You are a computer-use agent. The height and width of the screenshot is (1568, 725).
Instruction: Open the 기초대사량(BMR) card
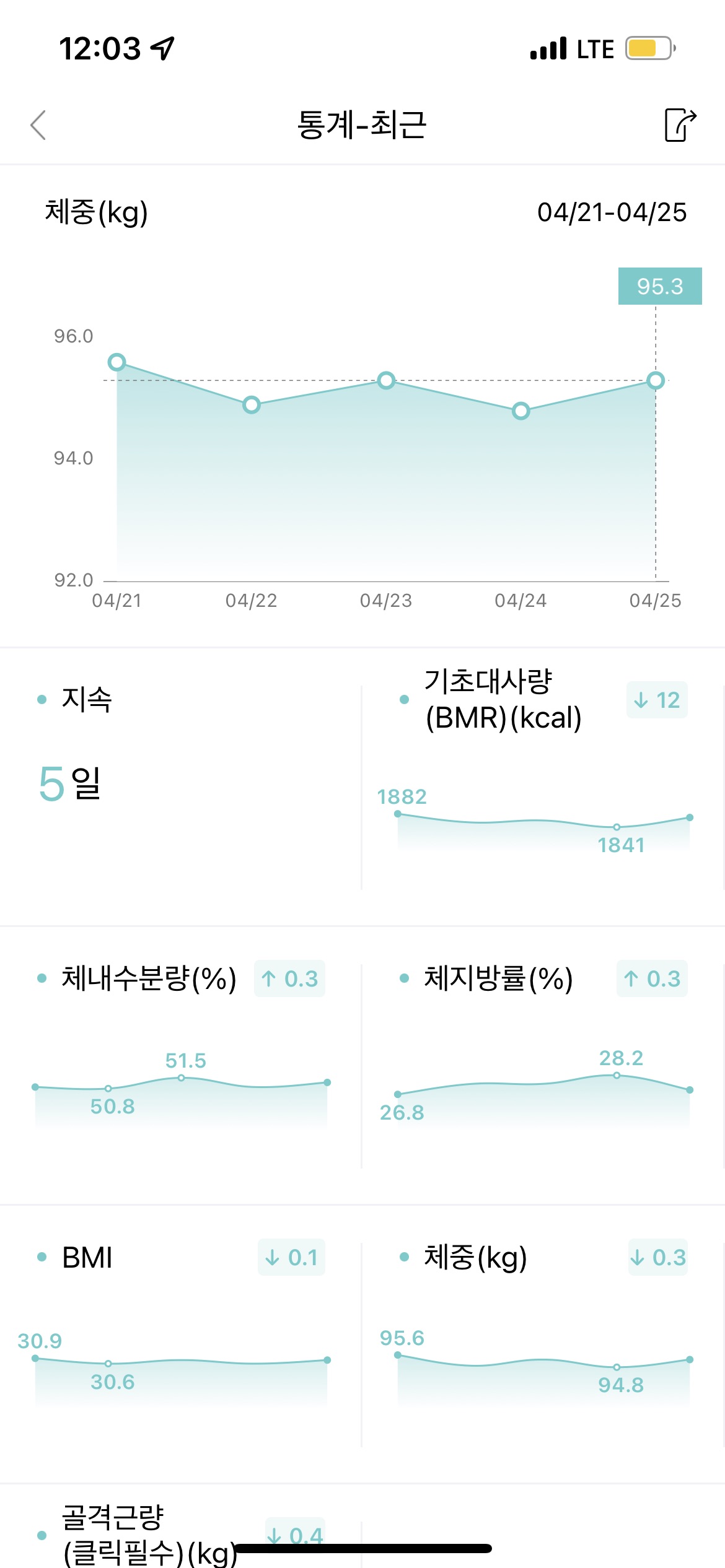(543, 786)
